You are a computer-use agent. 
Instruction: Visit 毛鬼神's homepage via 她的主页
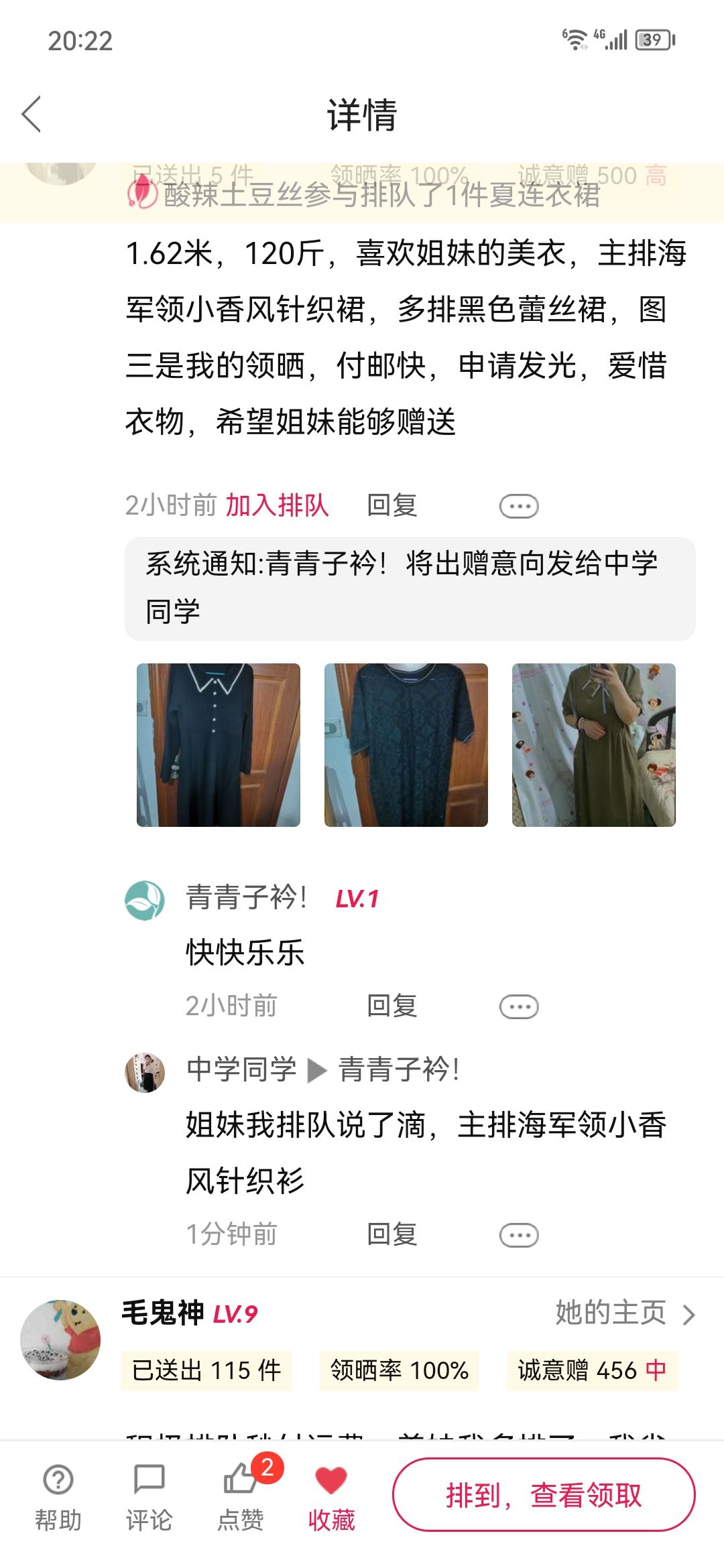pyautogui.click(x=625, y=1313)
